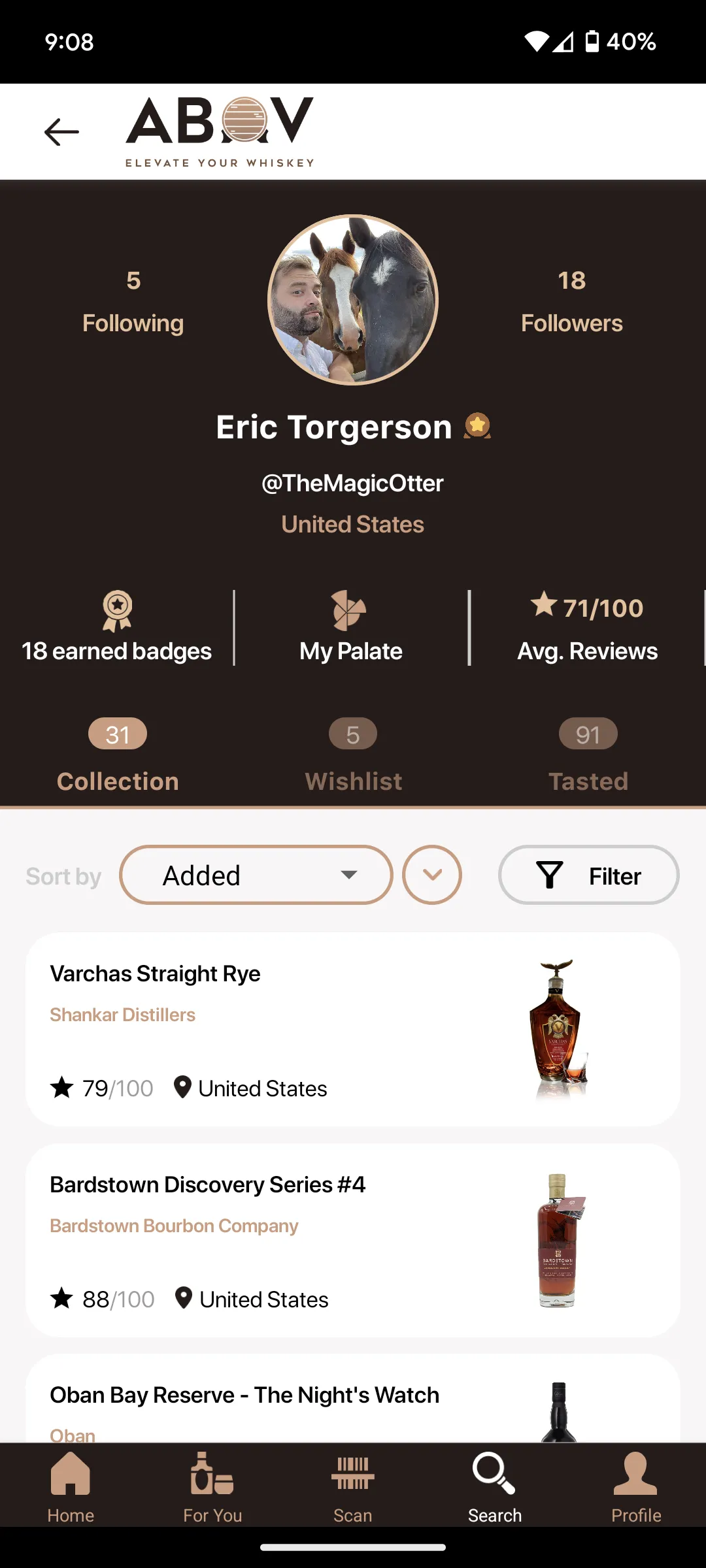Expand the sort options via the dropdown arrow
This screenshot has width=706, height=1568.
pos(349,875)
